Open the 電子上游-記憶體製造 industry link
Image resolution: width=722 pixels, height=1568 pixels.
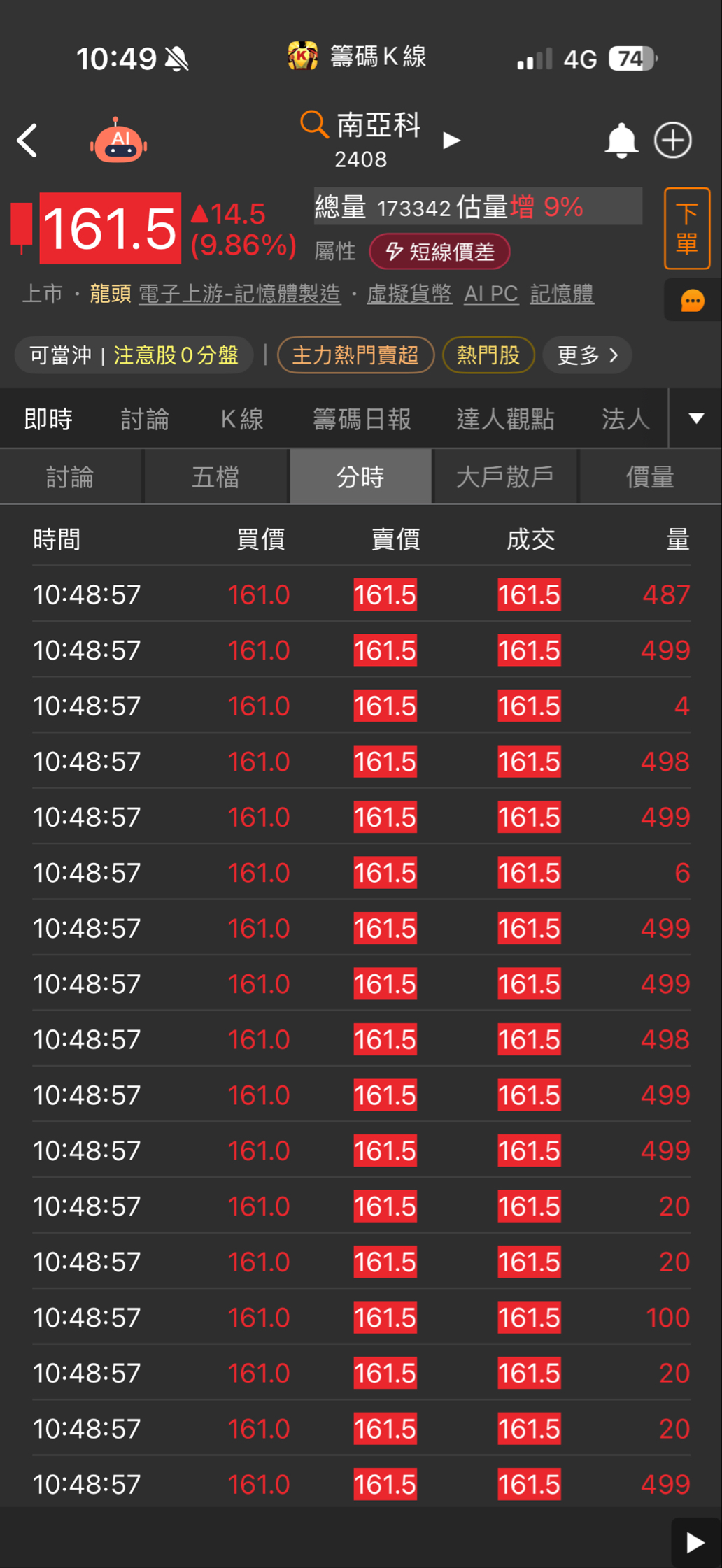239,294
